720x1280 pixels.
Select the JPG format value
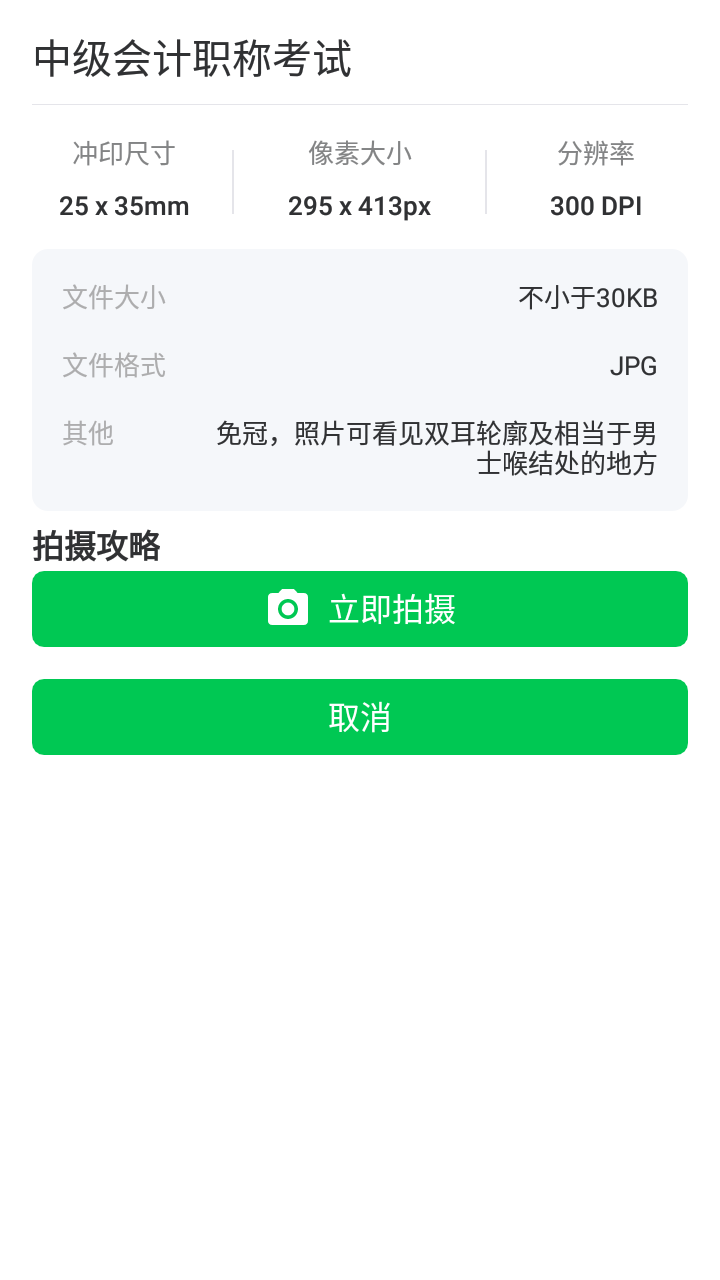(x=634, y=365)
